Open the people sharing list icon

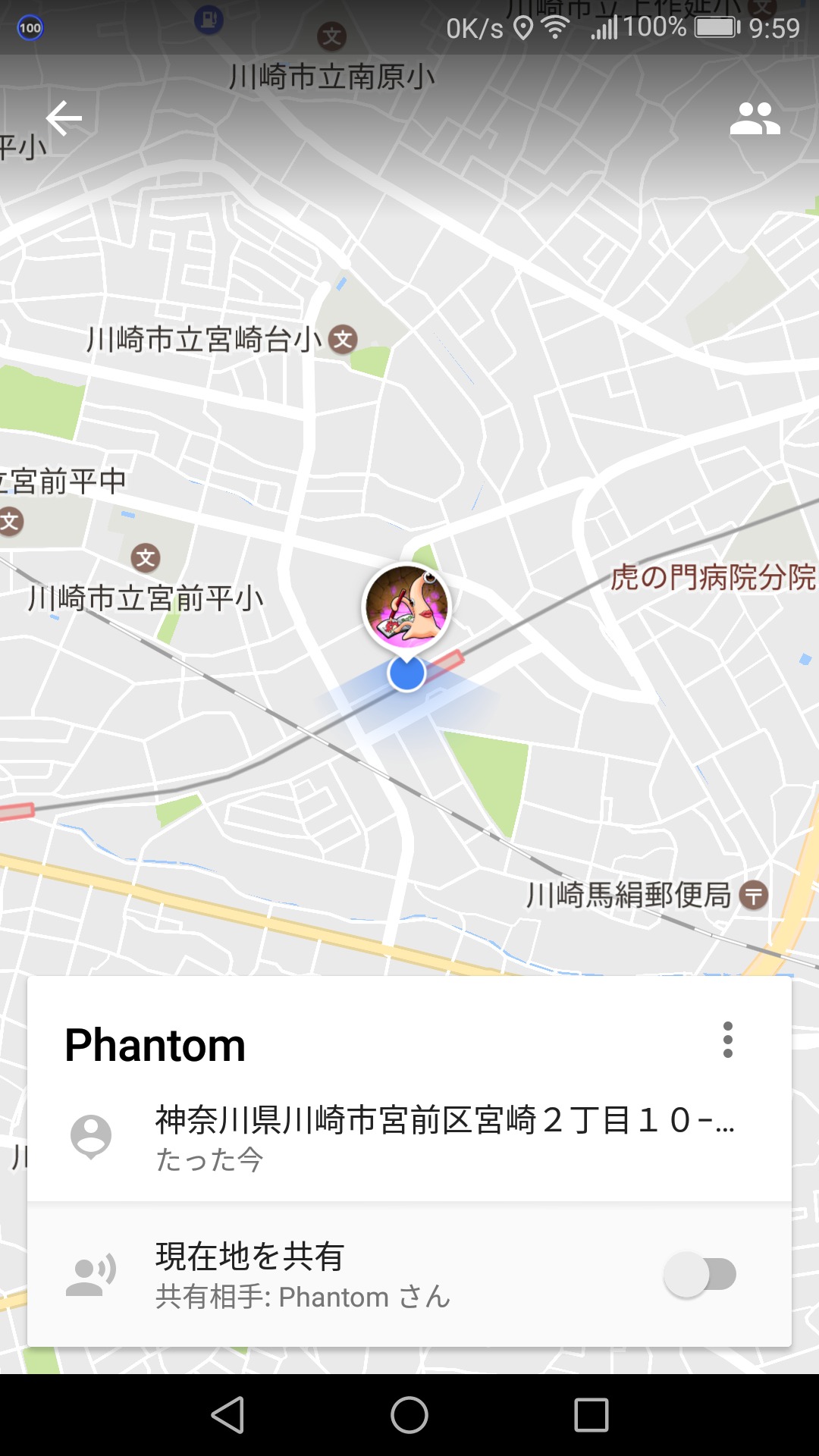pos(755,119)
